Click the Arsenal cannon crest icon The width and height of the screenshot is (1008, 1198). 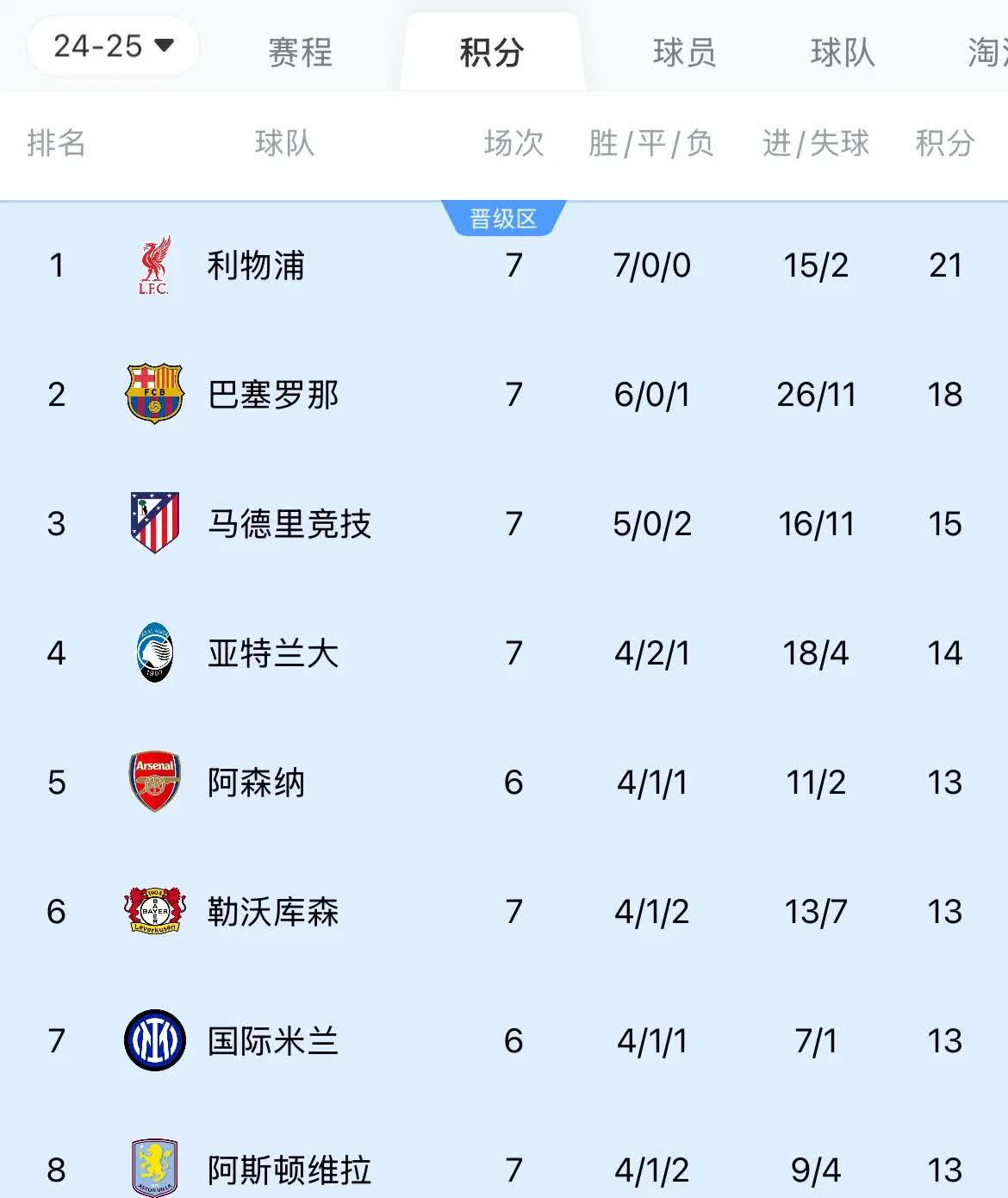153,782
